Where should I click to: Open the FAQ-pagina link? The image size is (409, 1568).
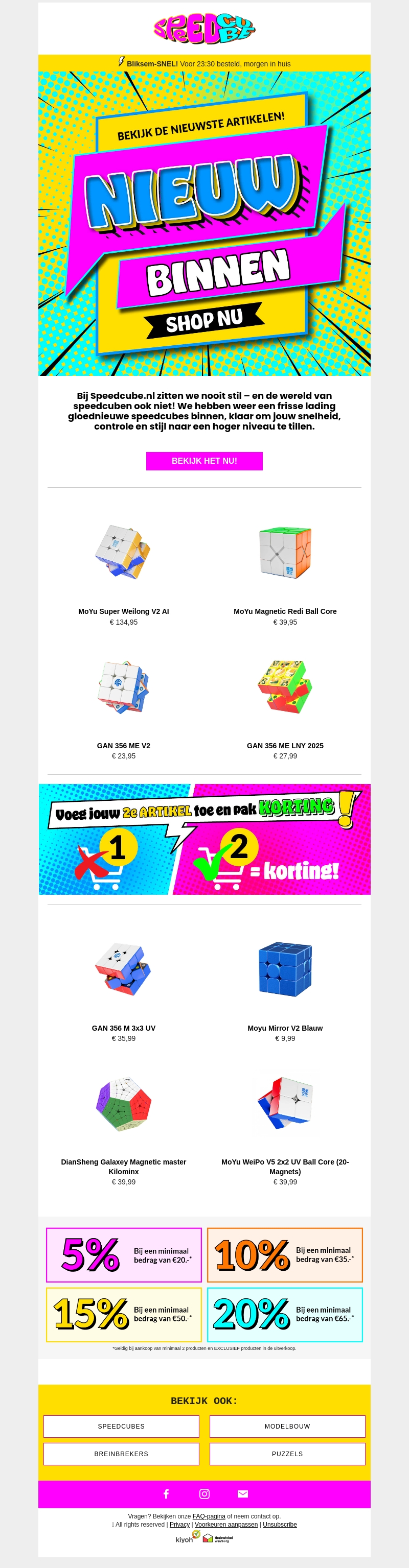209,1516
